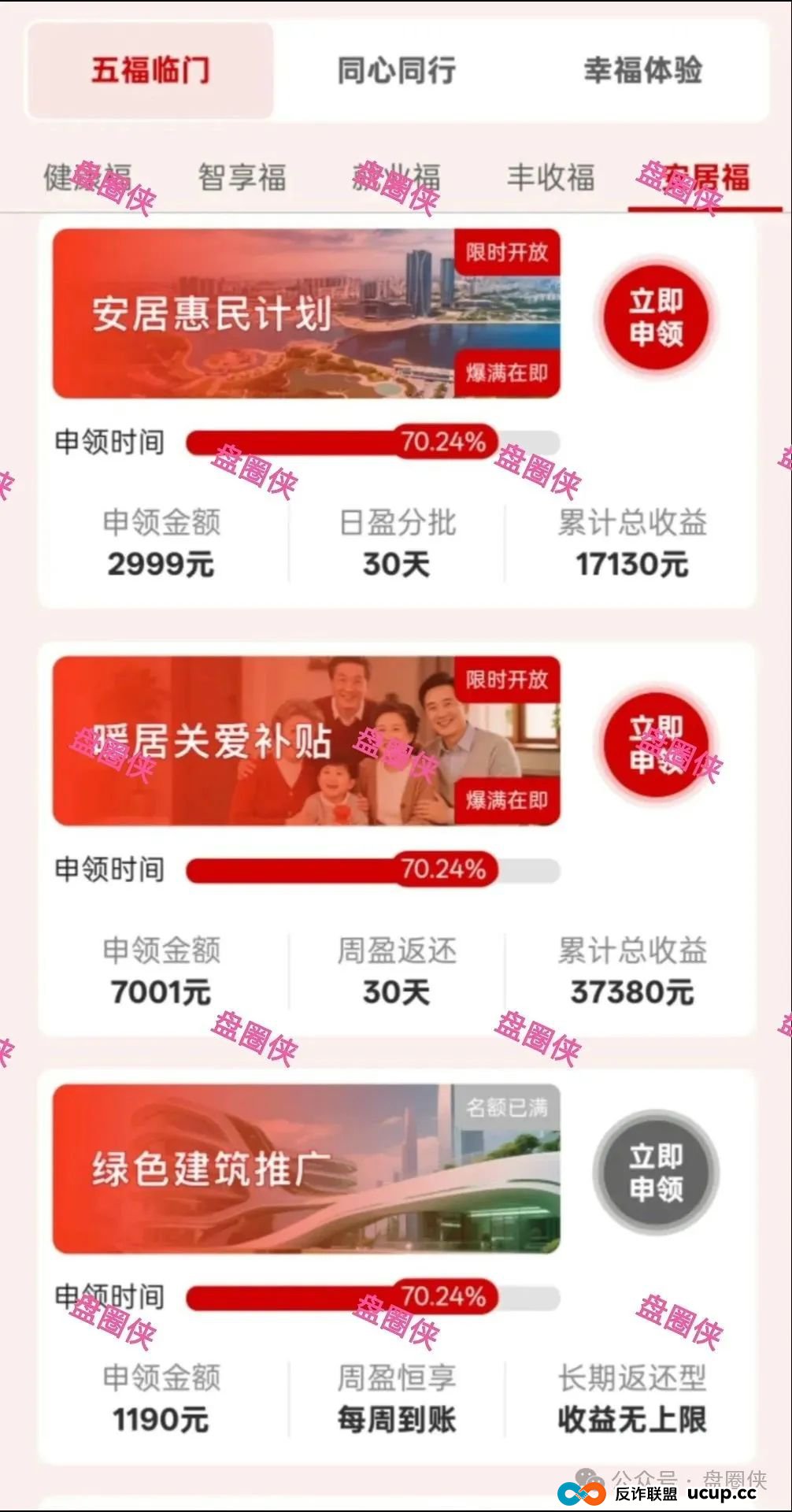792x1512 pixels.
Task: Open the 绿色建筑推广 banner
Action: click(306, 1169)
